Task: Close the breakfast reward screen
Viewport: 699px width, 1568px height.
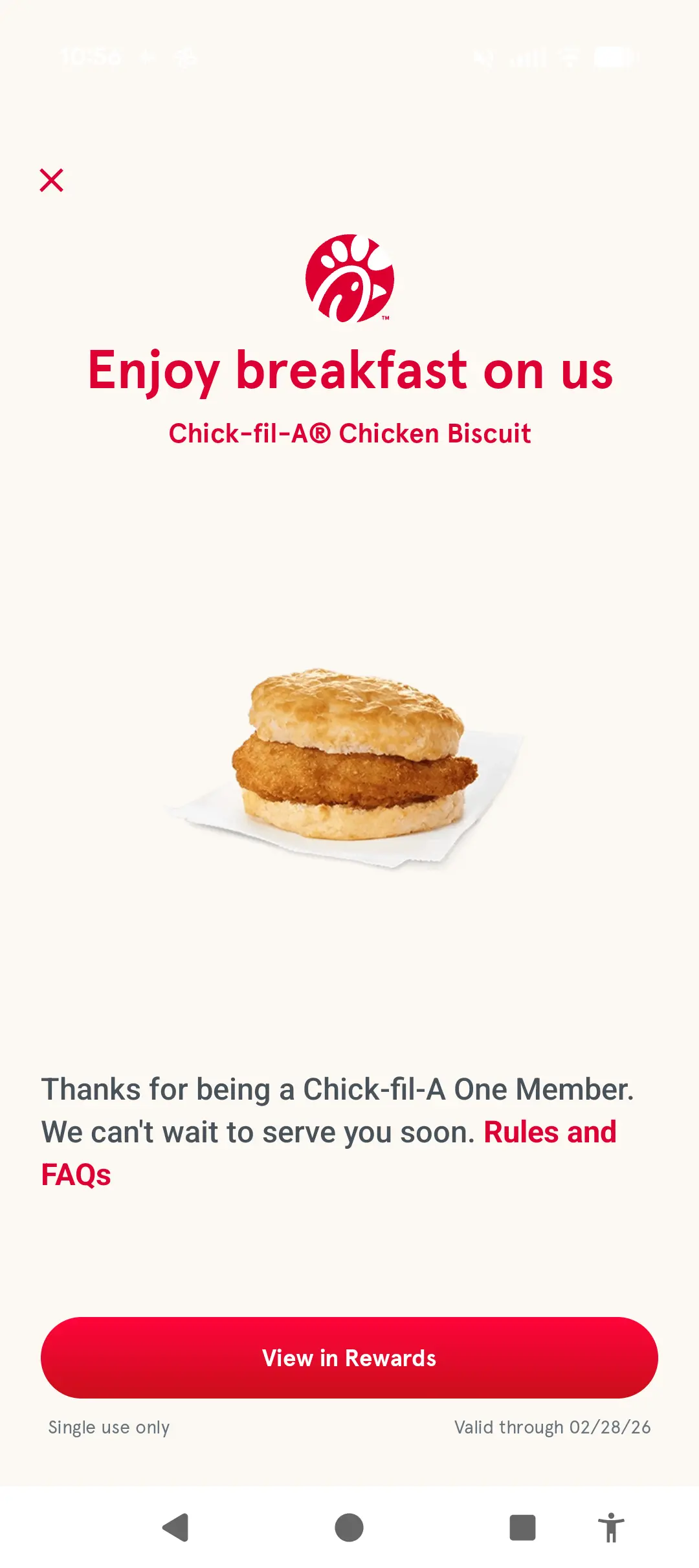Action: point(52,180)
